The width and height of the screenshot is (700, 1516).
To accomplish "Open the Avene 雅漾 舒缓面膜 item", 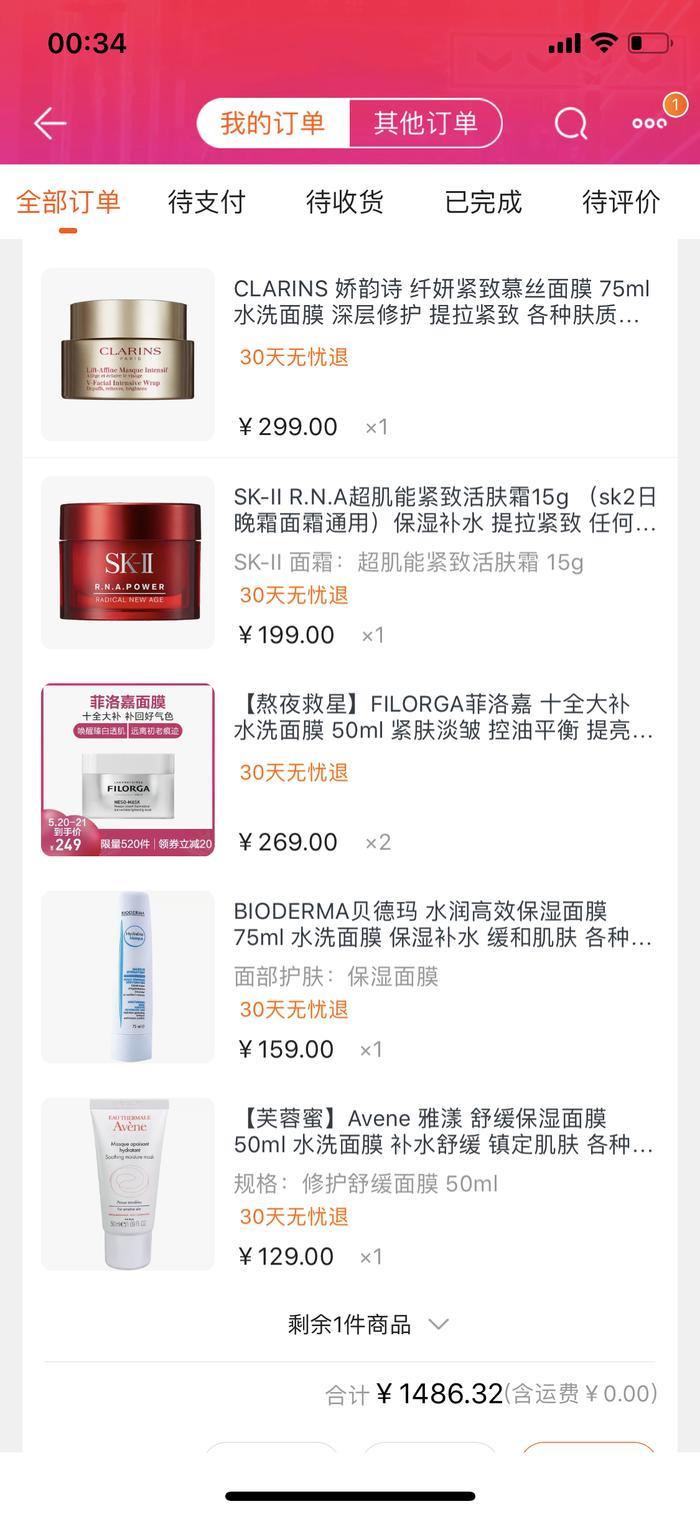I will (x=349, y=1184).
